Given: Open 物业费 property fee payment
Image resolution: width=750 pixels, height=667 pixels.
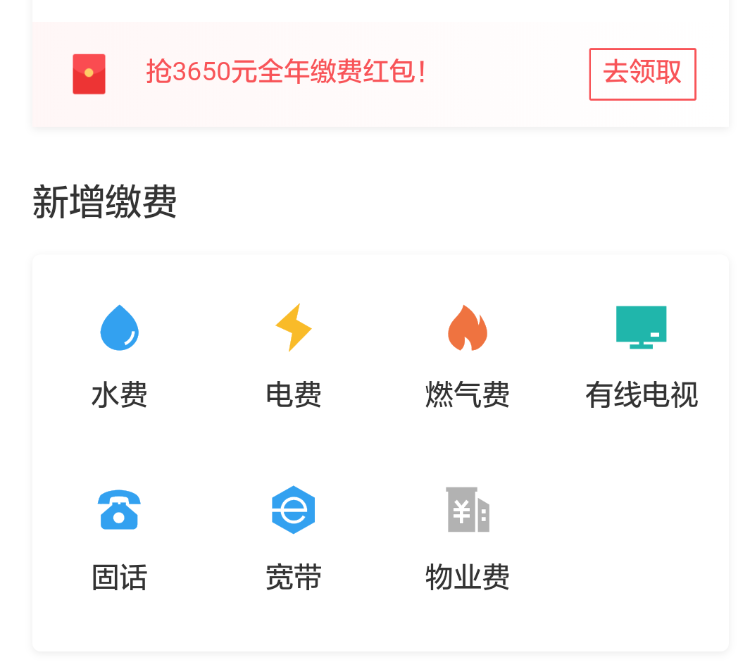Looking at the screenshot, I should click(x=467, y=538).
